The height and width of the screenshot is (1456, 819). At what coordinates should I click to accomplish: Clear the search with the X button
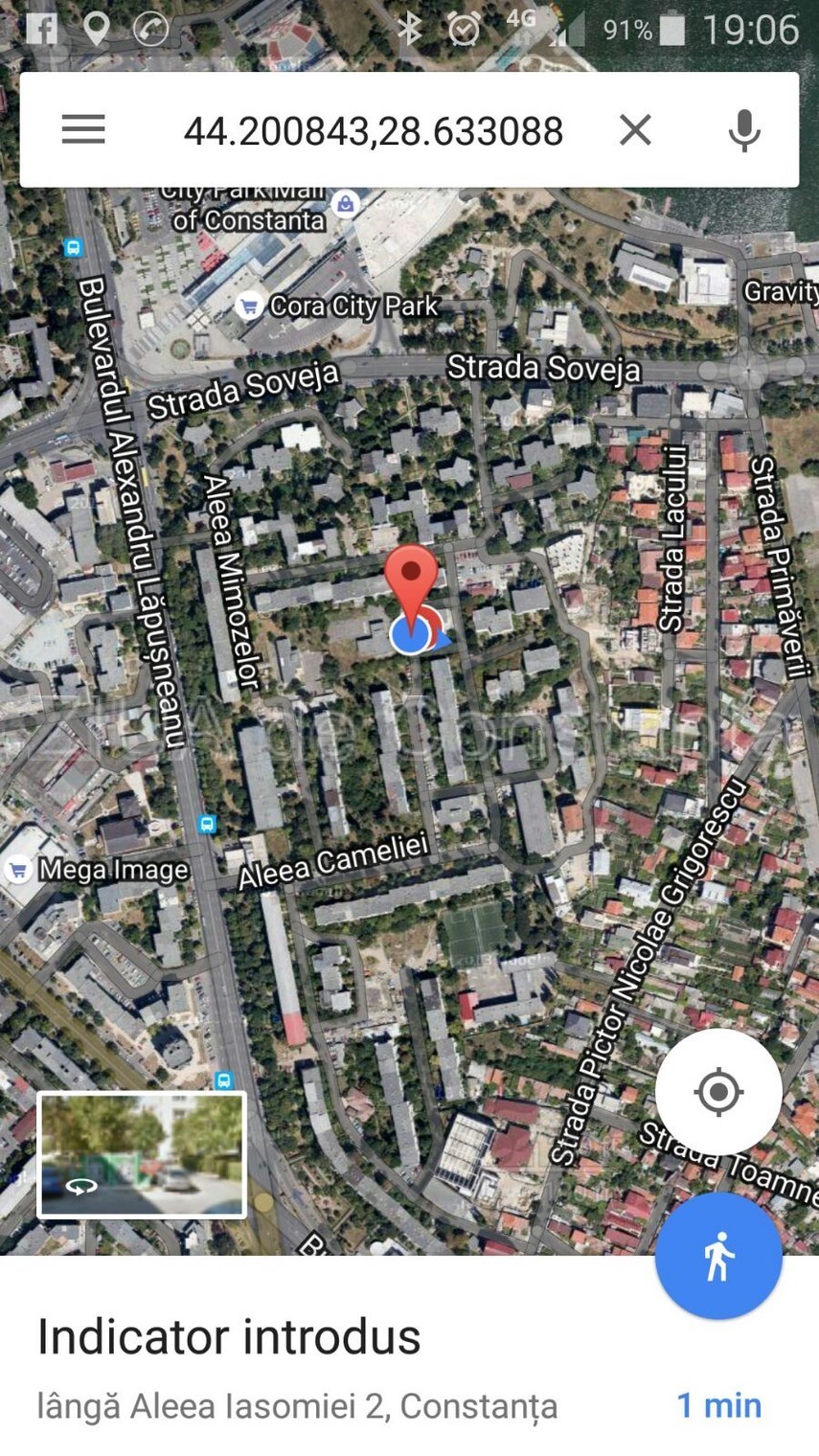635,130
